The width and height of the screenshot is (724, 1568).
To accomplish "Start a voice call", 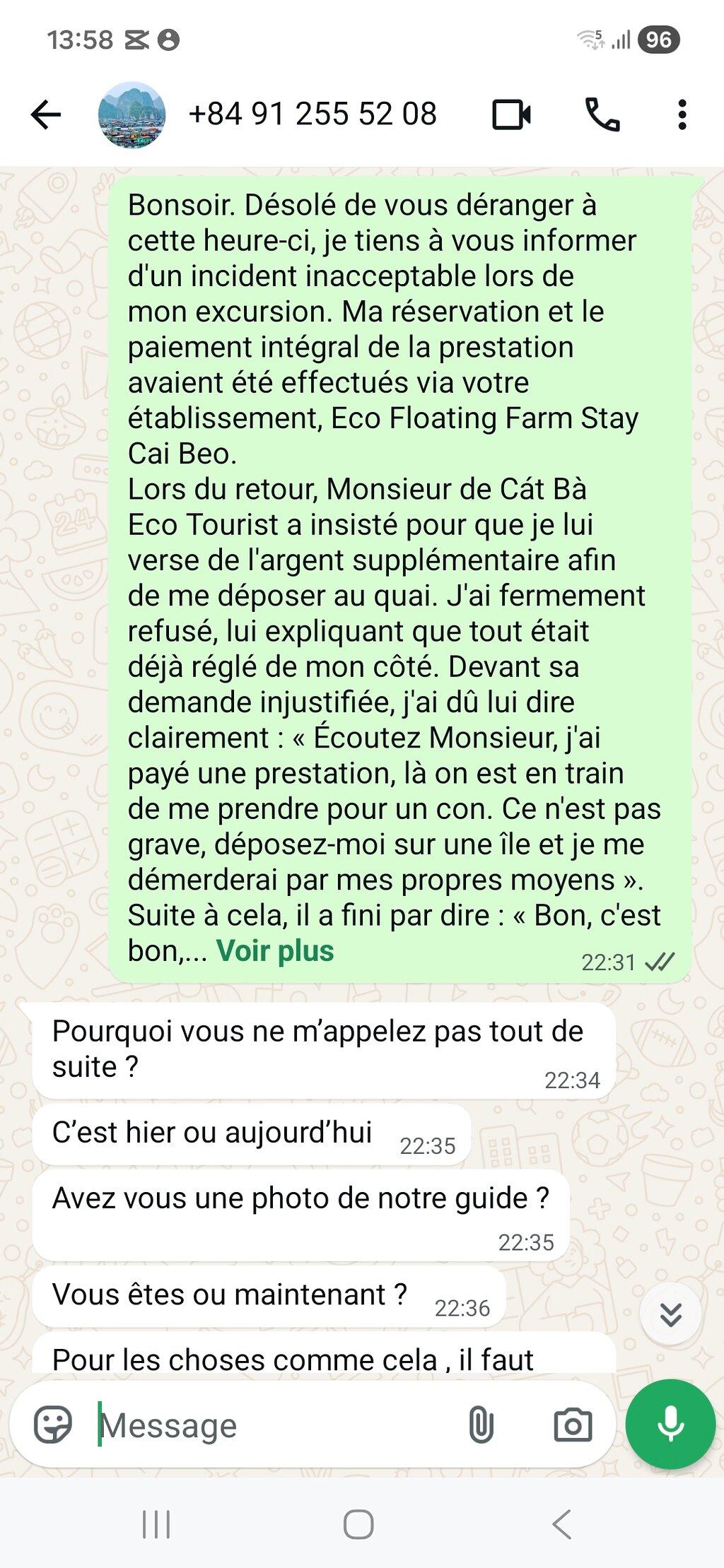I will tap(602, 114).
